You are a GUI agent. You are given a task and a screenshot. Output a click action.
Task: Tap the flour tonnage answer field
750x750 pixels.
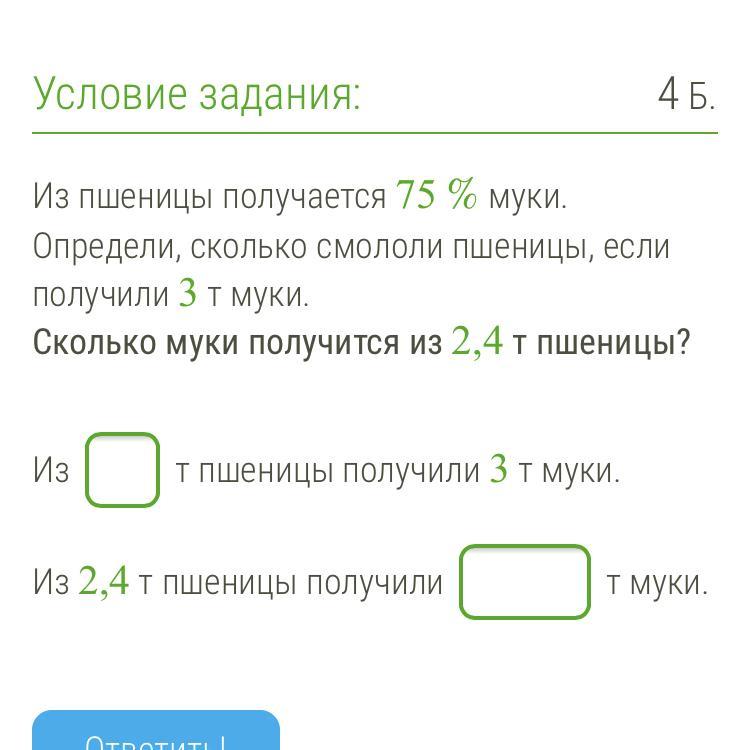[524, 581]
